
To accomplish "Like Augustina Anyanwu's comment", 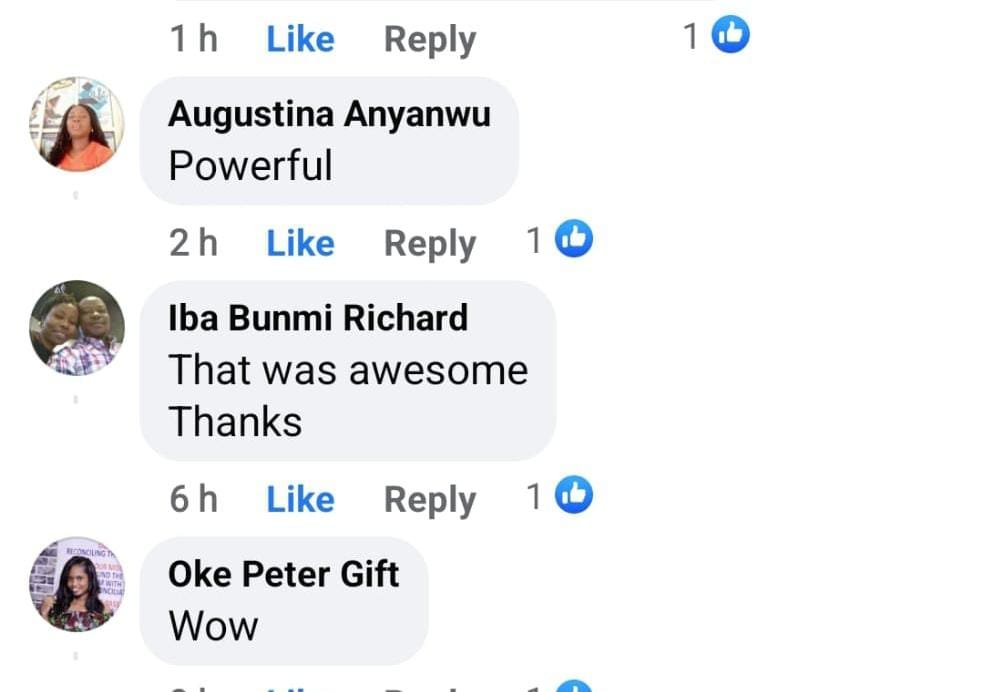I will point(300,243).
